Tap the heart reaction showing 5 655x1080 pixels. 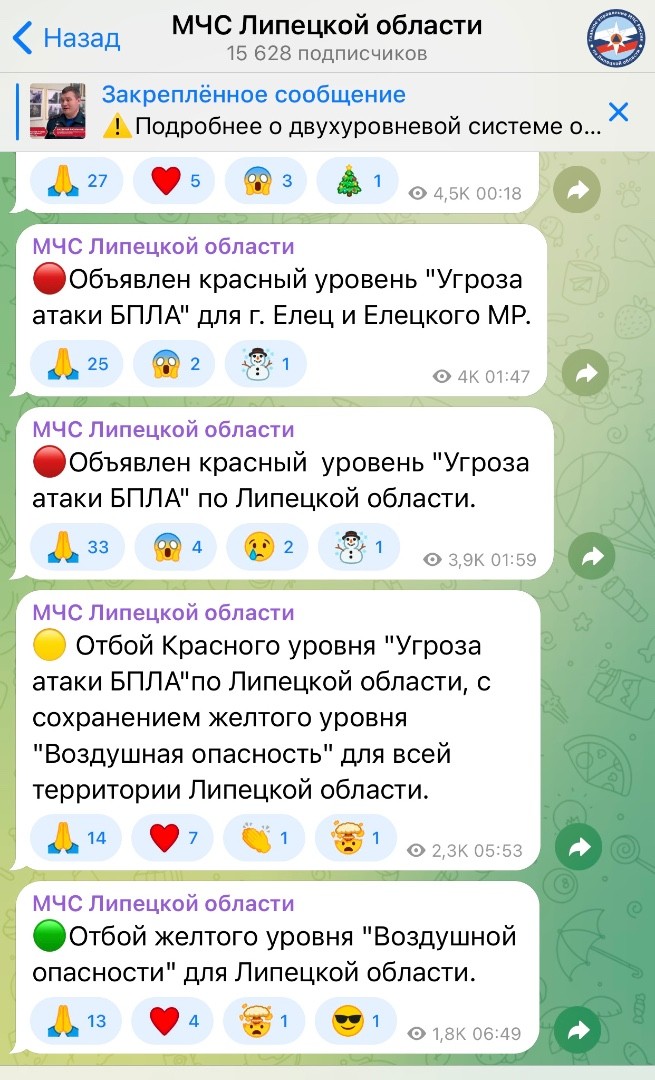pos(174,180)
